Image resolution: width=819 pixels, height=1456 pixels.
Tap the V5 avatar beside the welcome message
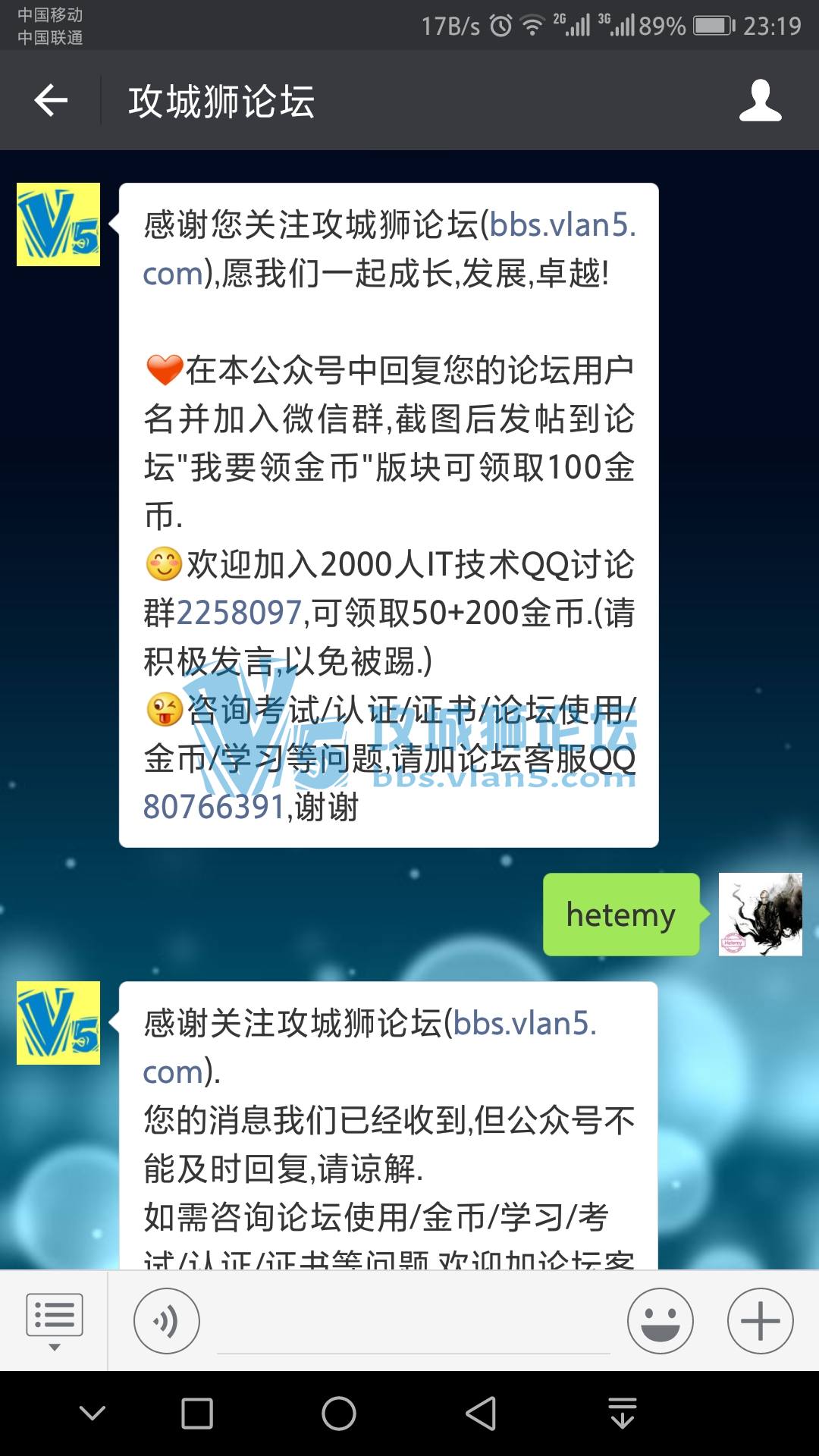coord(58,224)
